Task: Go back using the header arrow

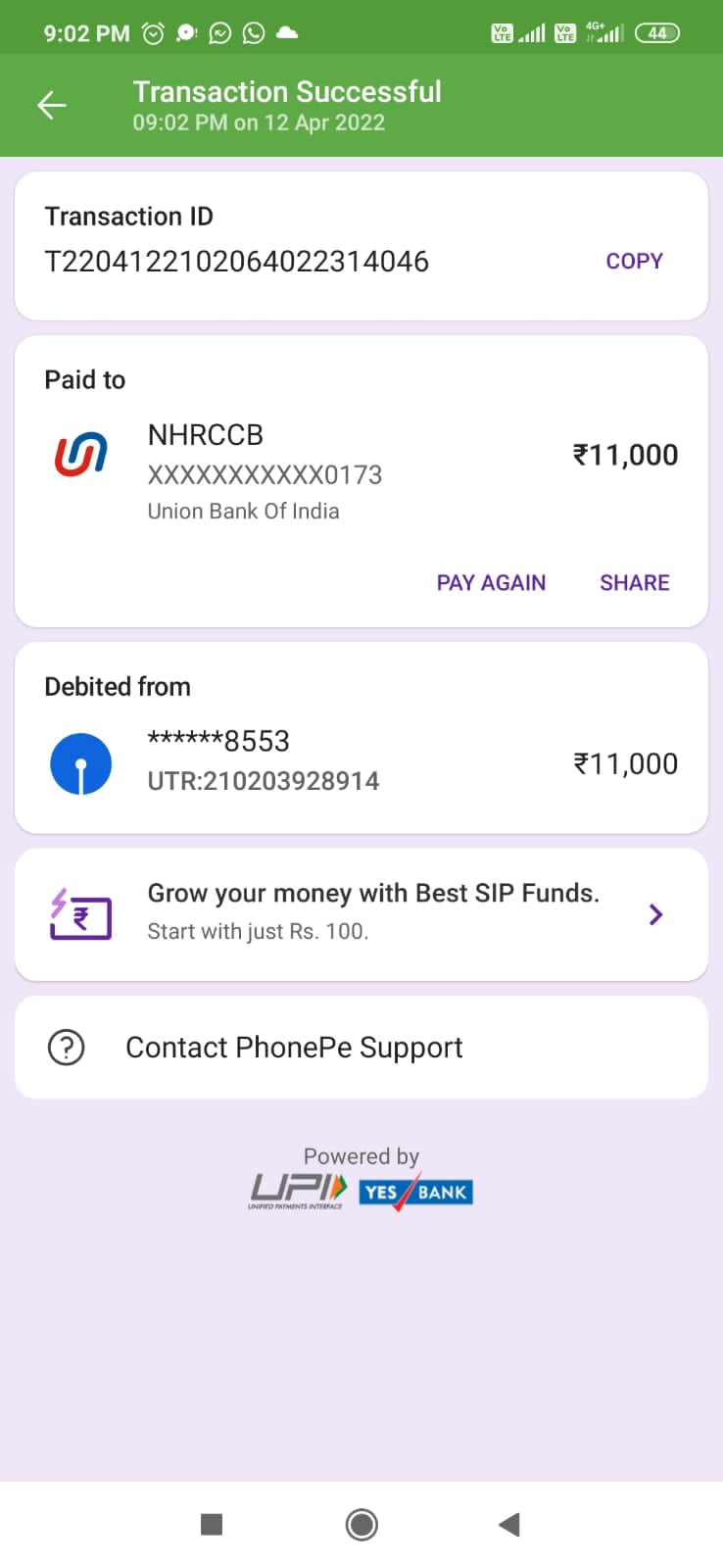Action: (52, 105)
